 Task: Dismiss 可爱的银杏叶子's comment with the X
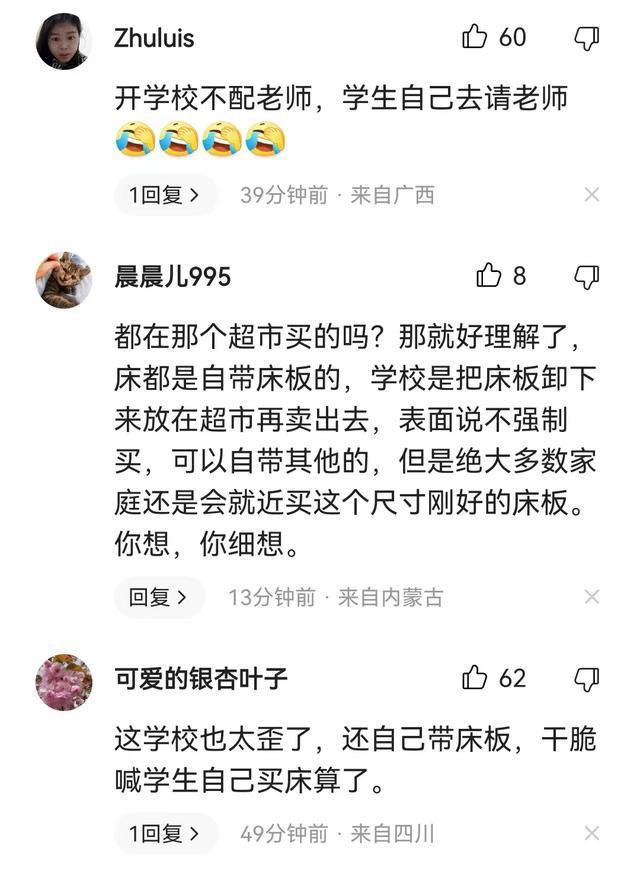[x=592, y=833]
